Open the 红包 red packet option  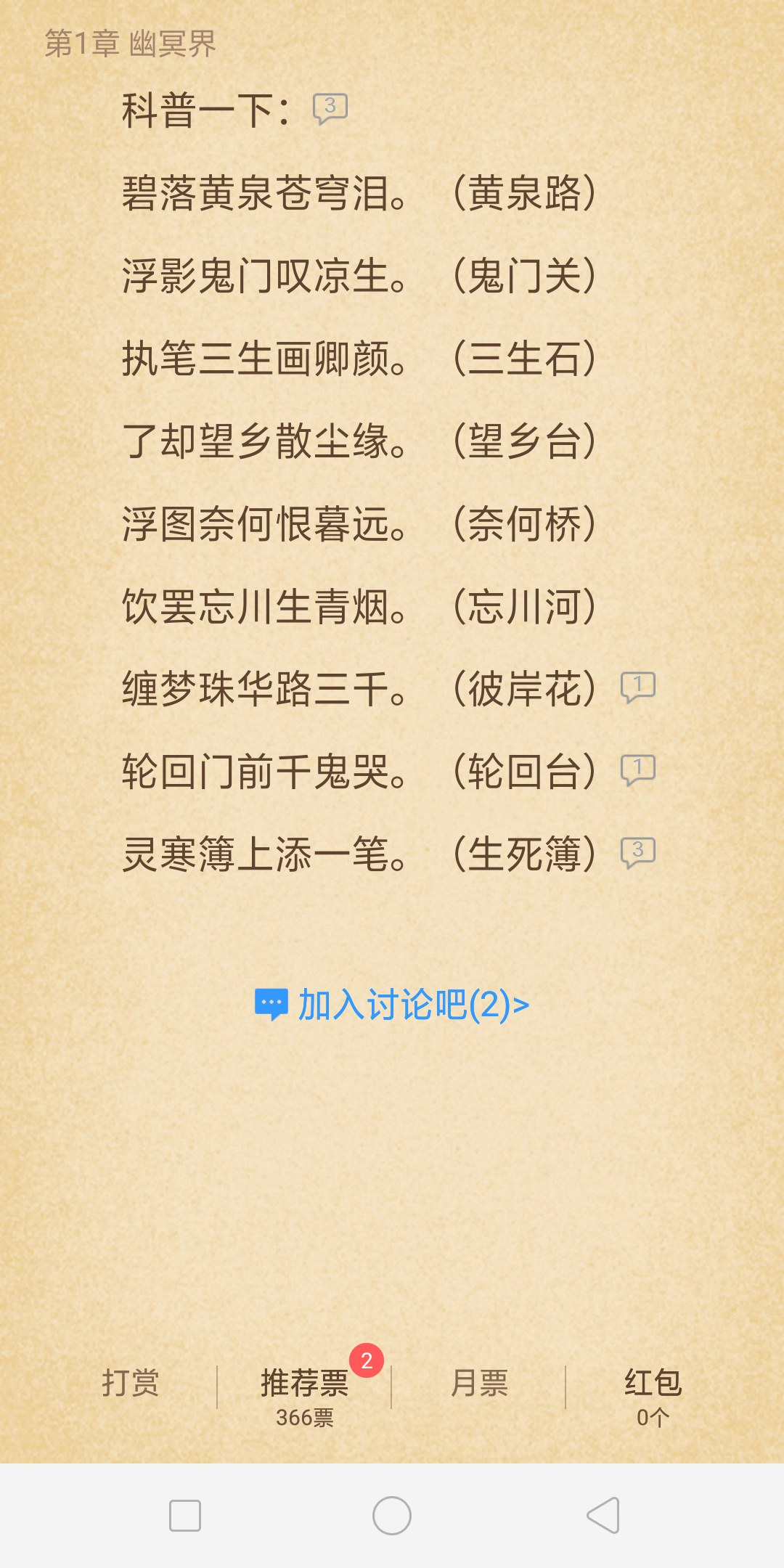coord(653,1395)
